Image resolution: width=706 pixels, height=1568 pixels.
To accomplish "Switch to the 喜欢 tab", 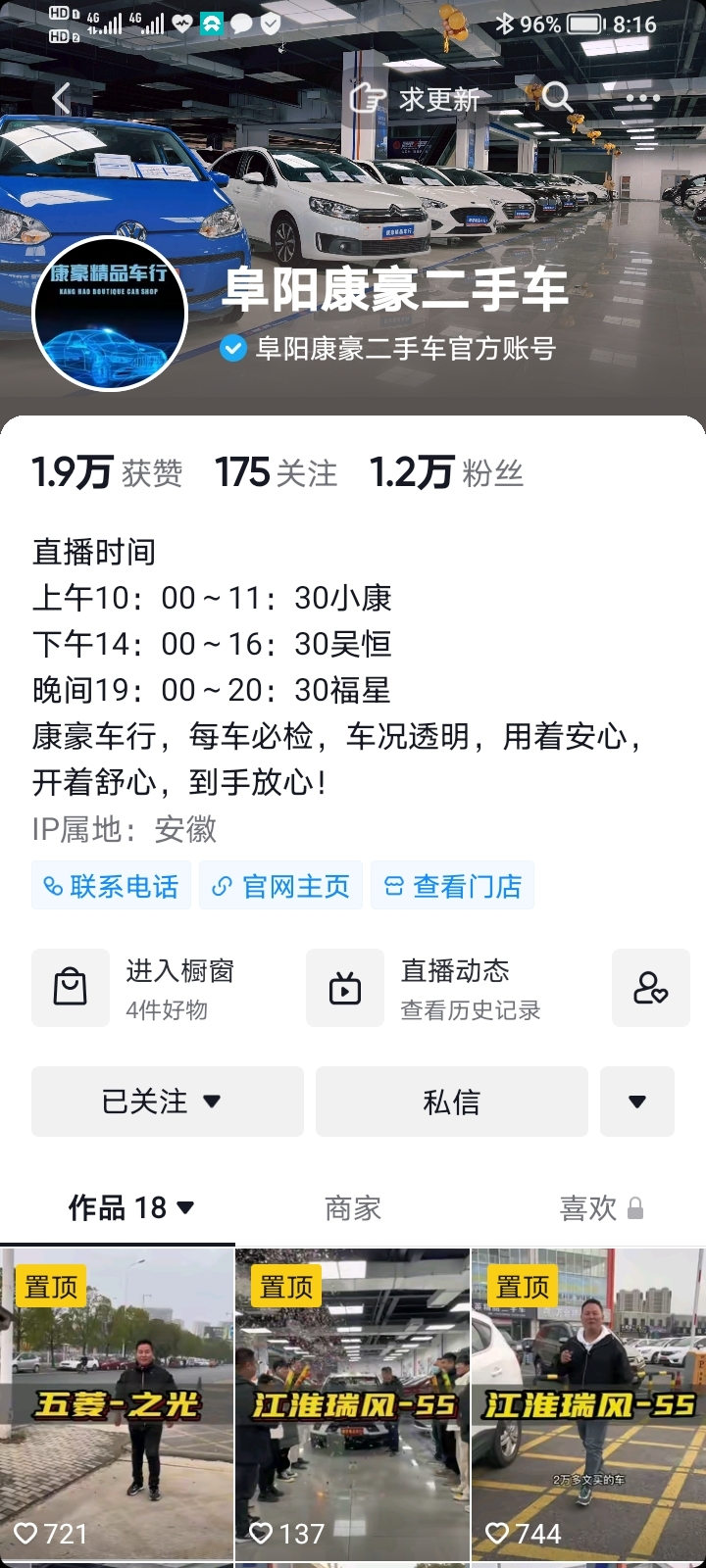I will pyautogui.click(x=600, y=1208).
